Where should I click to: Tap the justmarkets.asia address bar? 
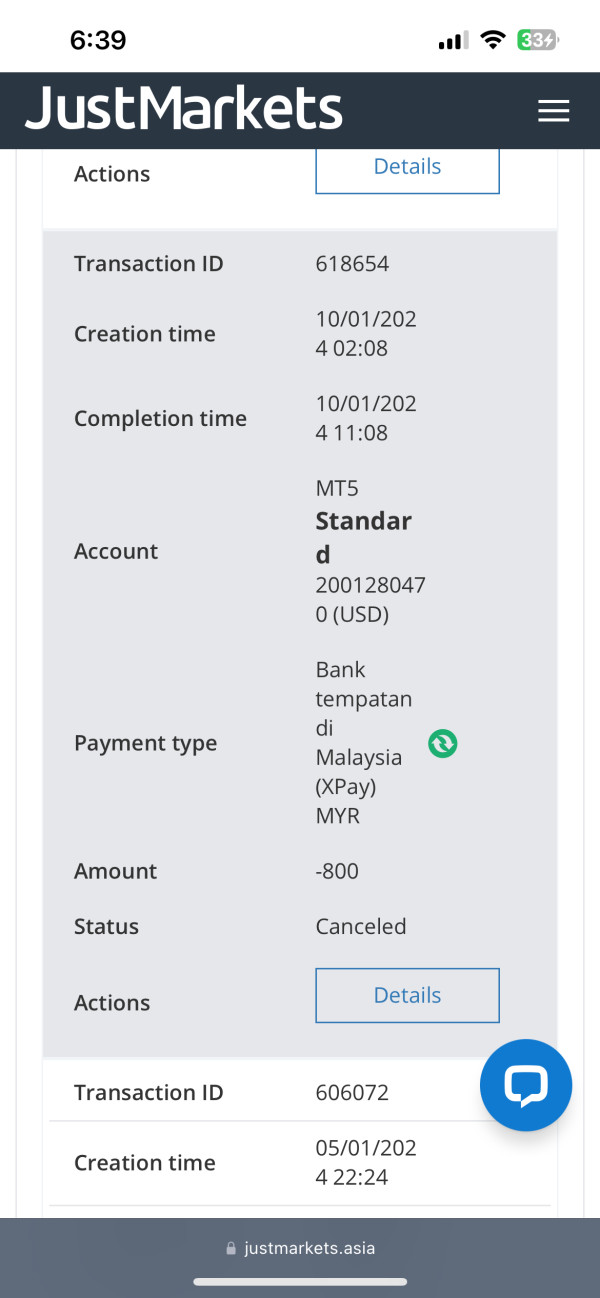(x=300, y=1248)
